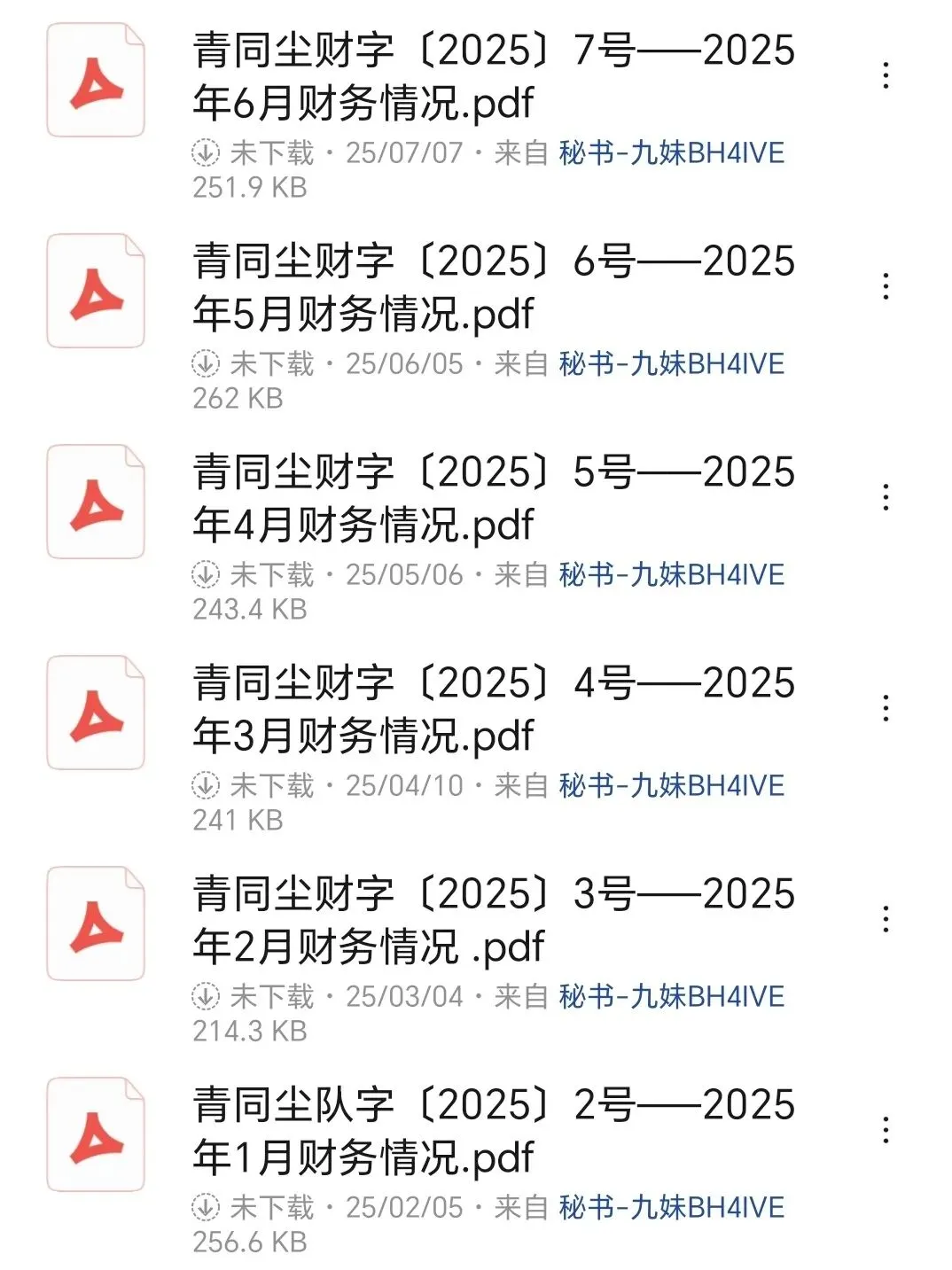Show more options for 3号 February file
The width and height of the screenshot is (952, 1270).
click(885, 920)
